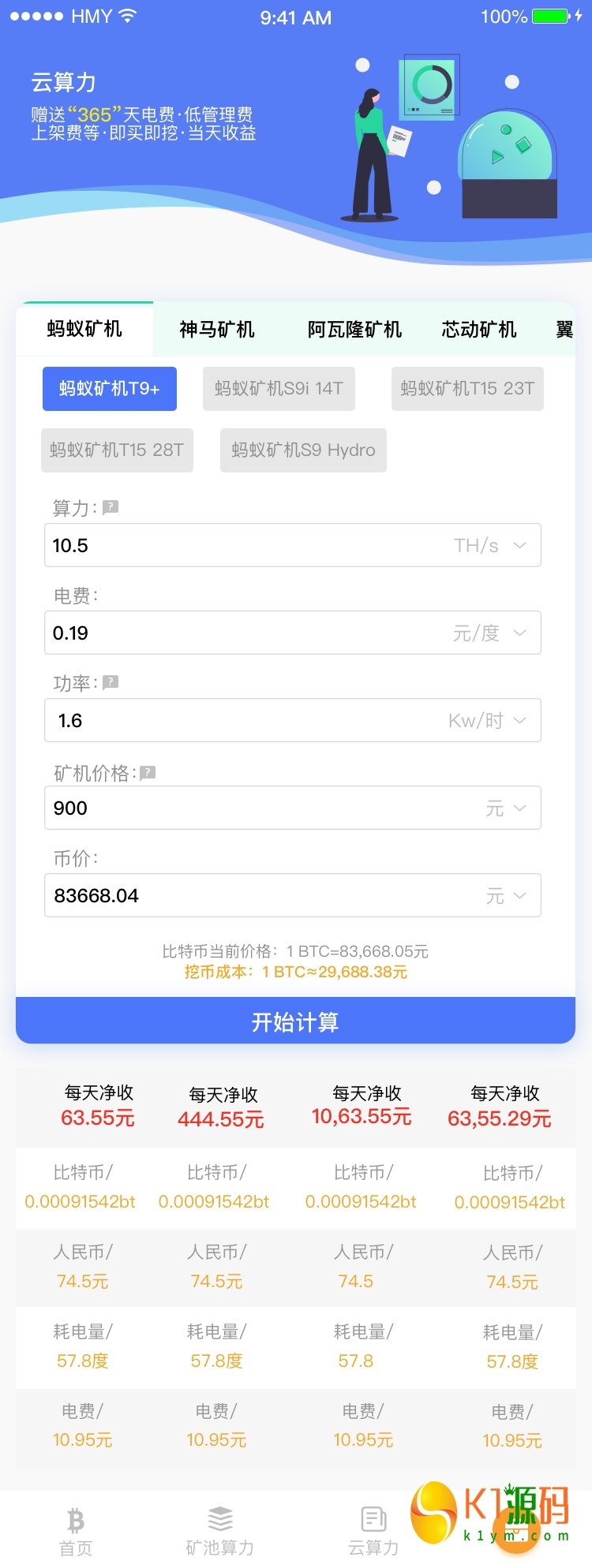The image size is (592, 1568).
Task: Open the 阿瓦隆矿机 tab
Action: (354, 330)
